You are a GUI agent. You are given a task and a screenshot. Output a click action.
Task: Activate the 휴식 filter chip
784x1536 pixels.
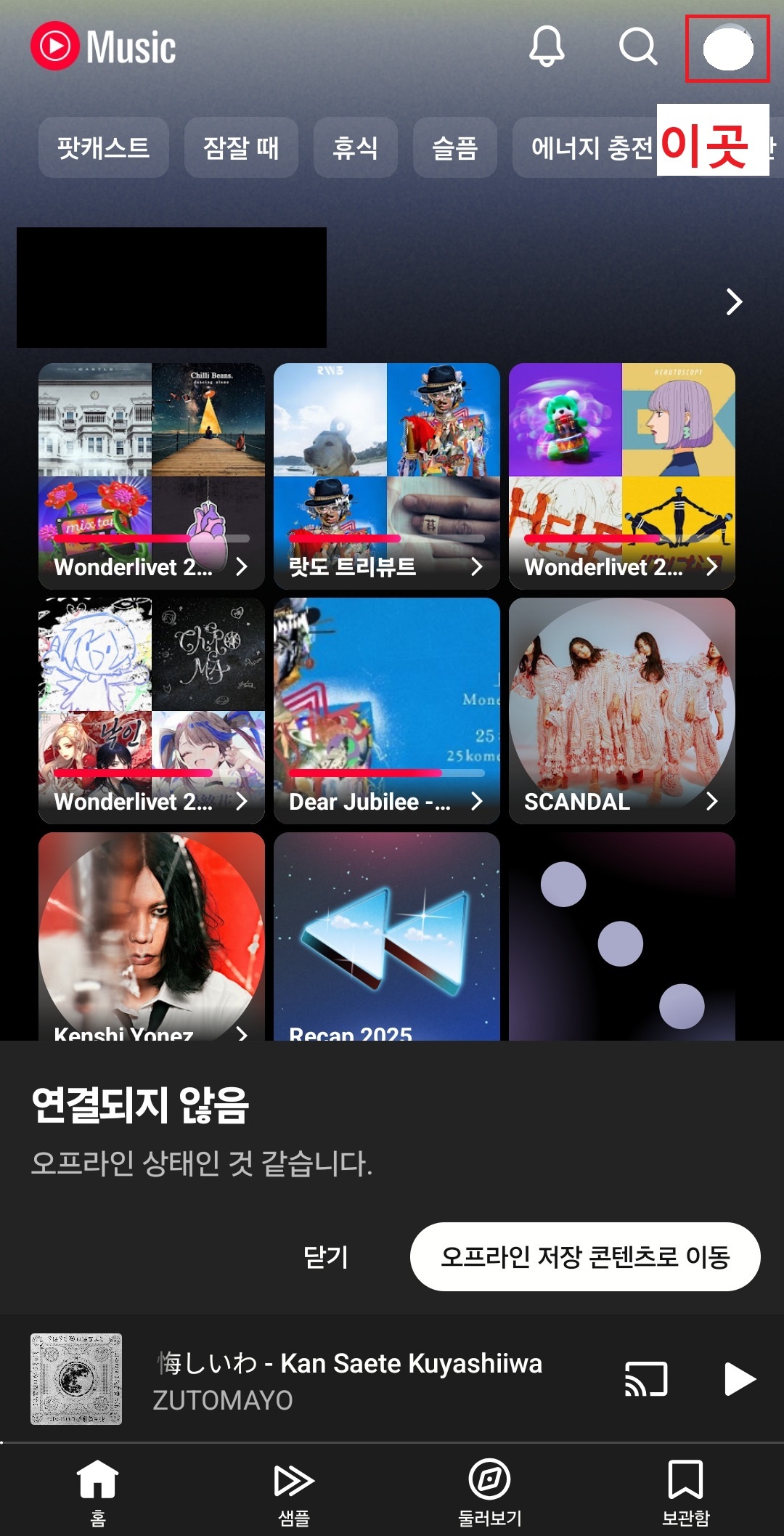(x=355, y=148)
